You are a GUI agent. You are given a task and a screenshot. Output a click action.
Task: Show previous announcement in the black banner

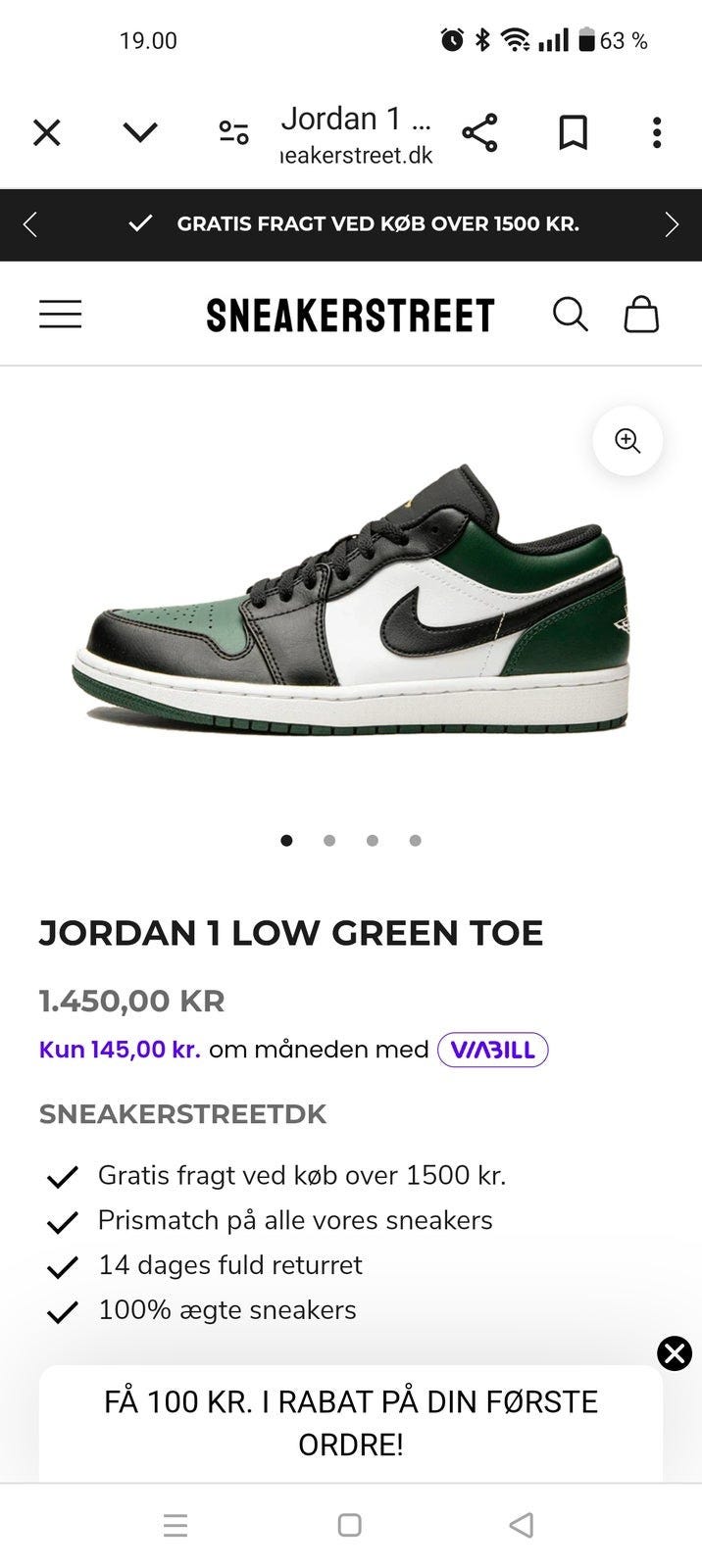tap(30, 224)
